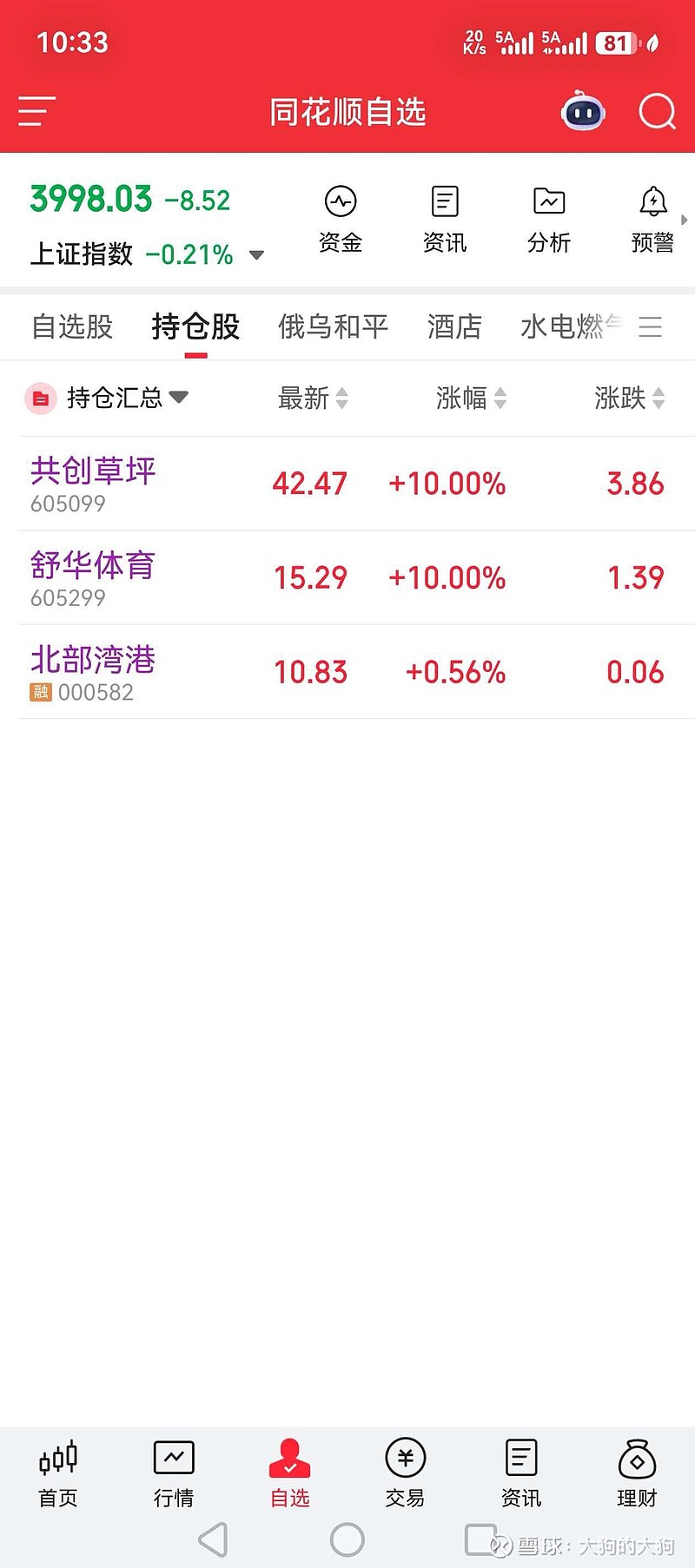Tap the system back button
The width and height of the screenshot is (695, 1568).
pyautogui.click(x=214, y=1540)
